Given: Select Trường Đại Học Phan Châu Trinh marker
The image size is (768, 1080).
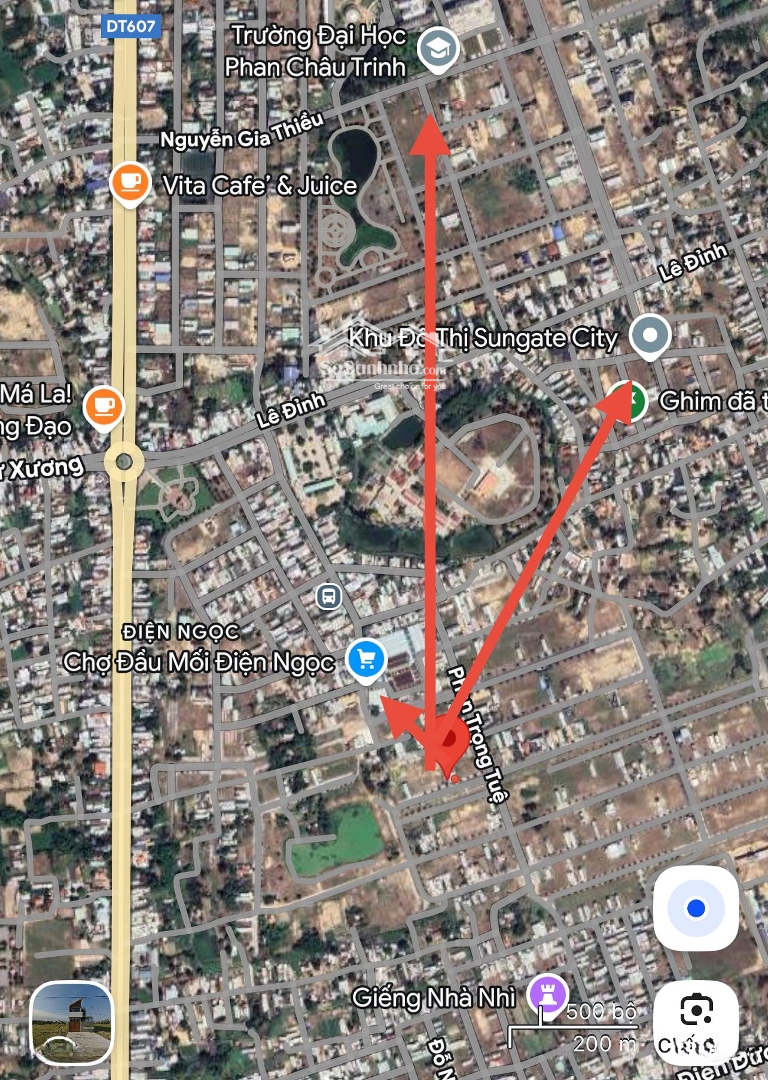Looking at the screenshot, I should point(437,49).
